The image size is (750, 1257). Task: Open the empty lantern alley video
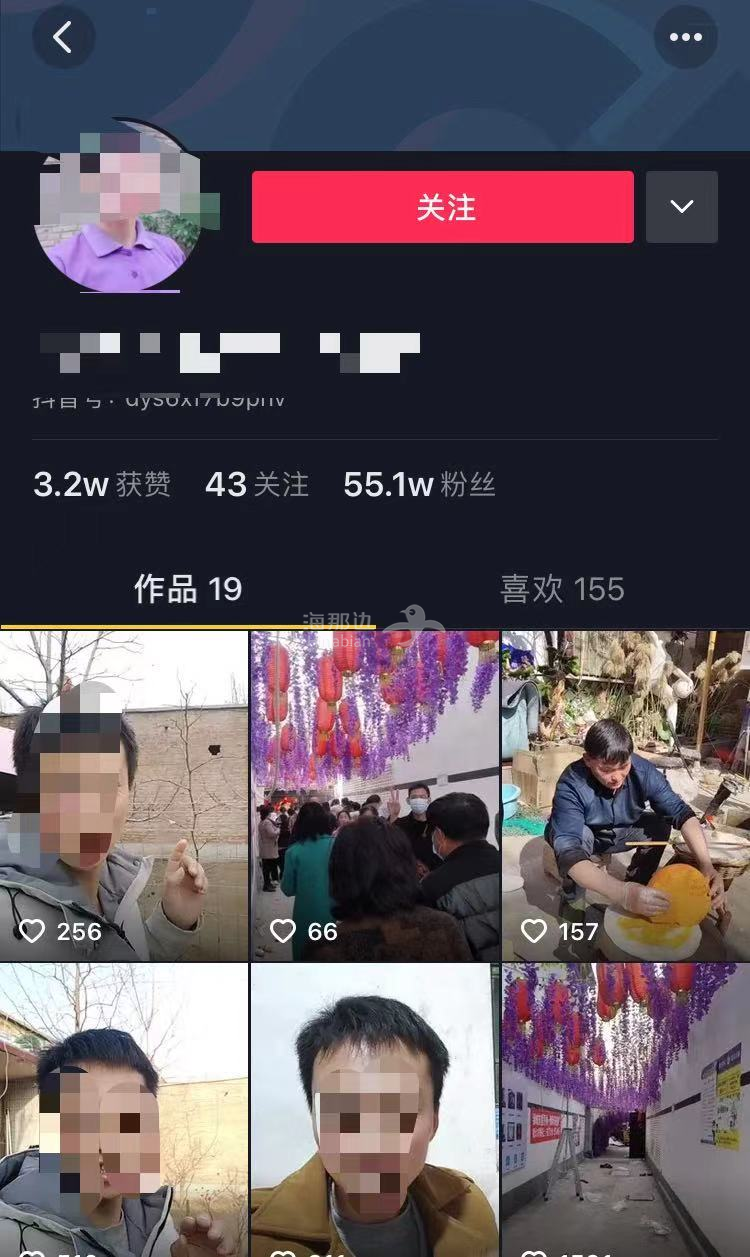pos(626,1110)
